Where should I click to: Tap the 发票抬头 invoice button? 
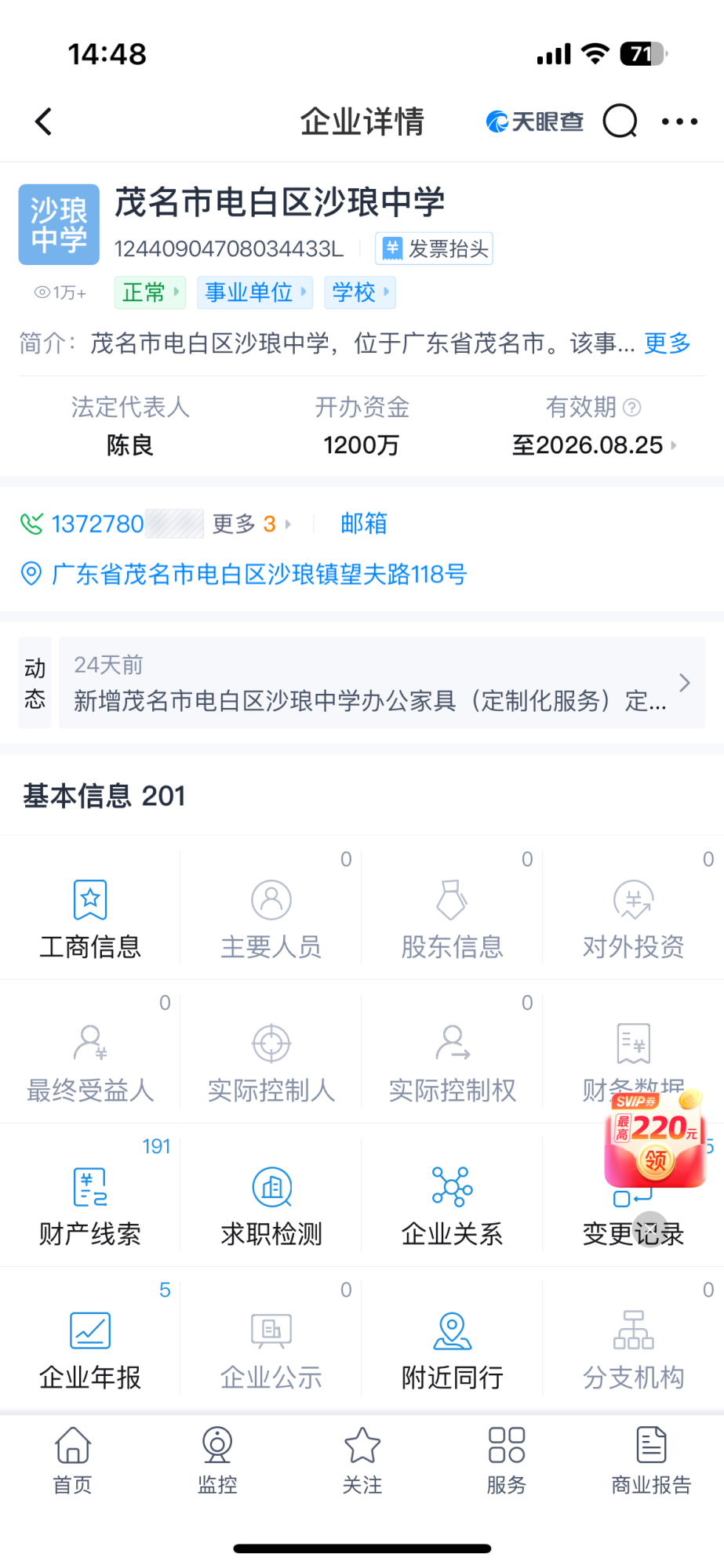(x=434, y=249)
